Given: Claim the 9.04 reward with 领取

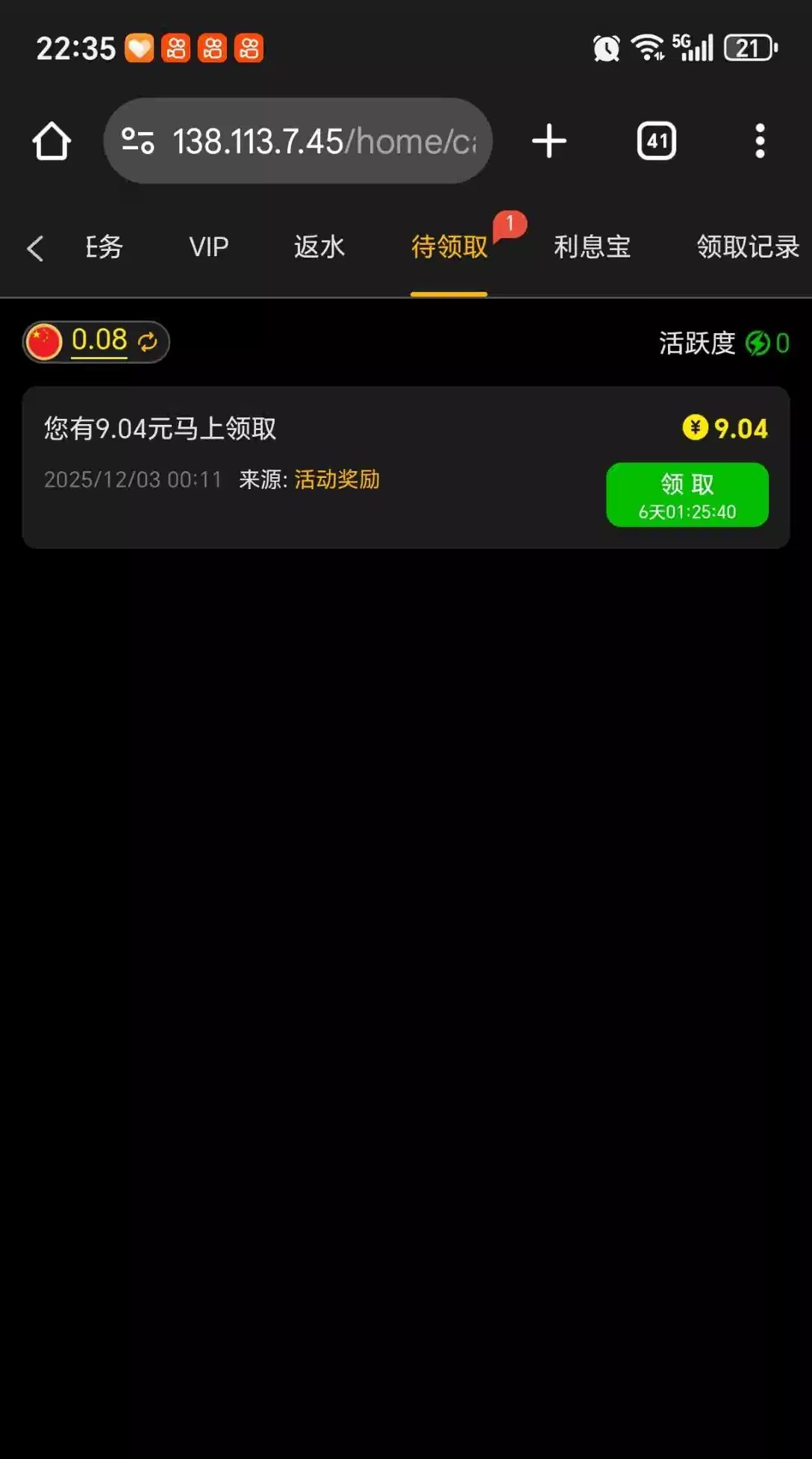Looking at the screenshot, I should [x=687, y=494].
